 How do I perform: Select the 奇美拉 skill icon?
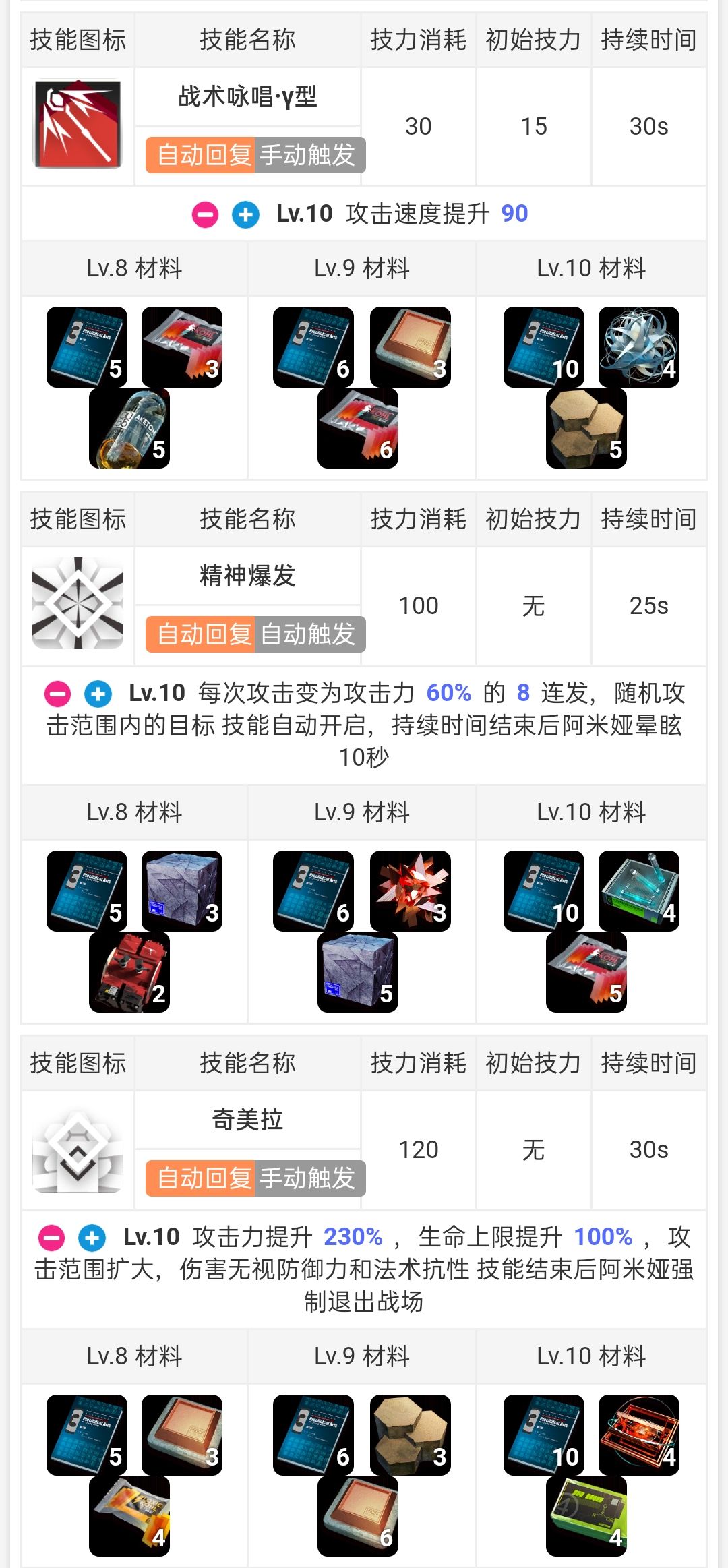(78, 1148)
